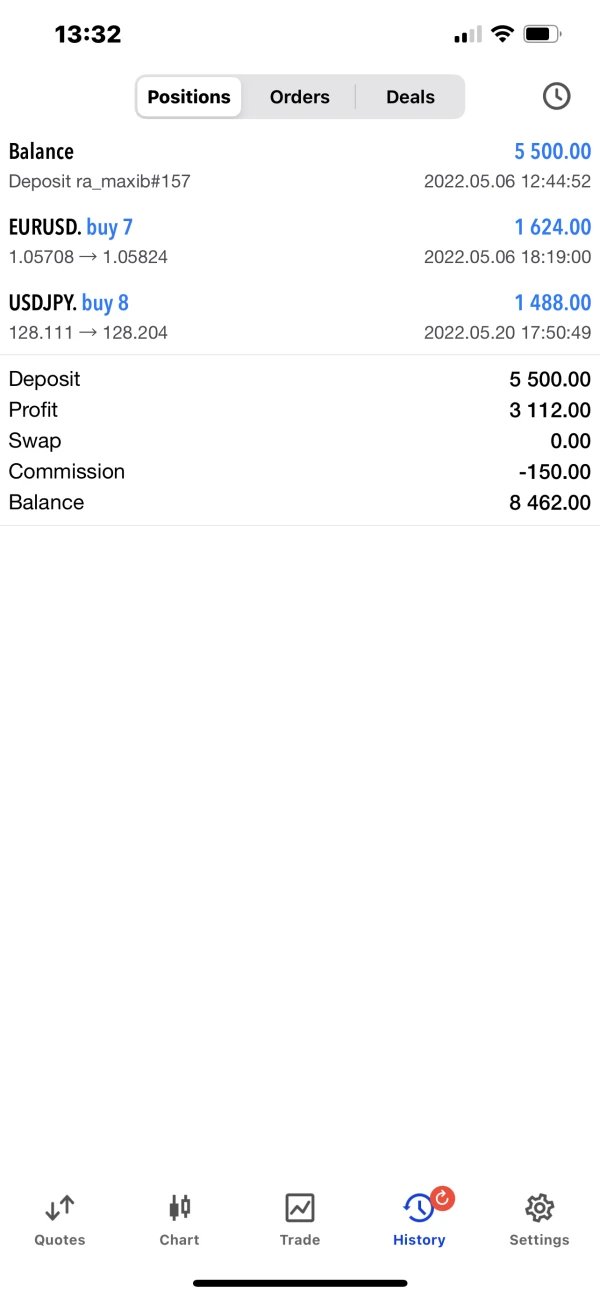Image resolution: width=600 pixels, height=1298 pixels.
Task: Switch to the Trade tab
Action: (300, 1220)
